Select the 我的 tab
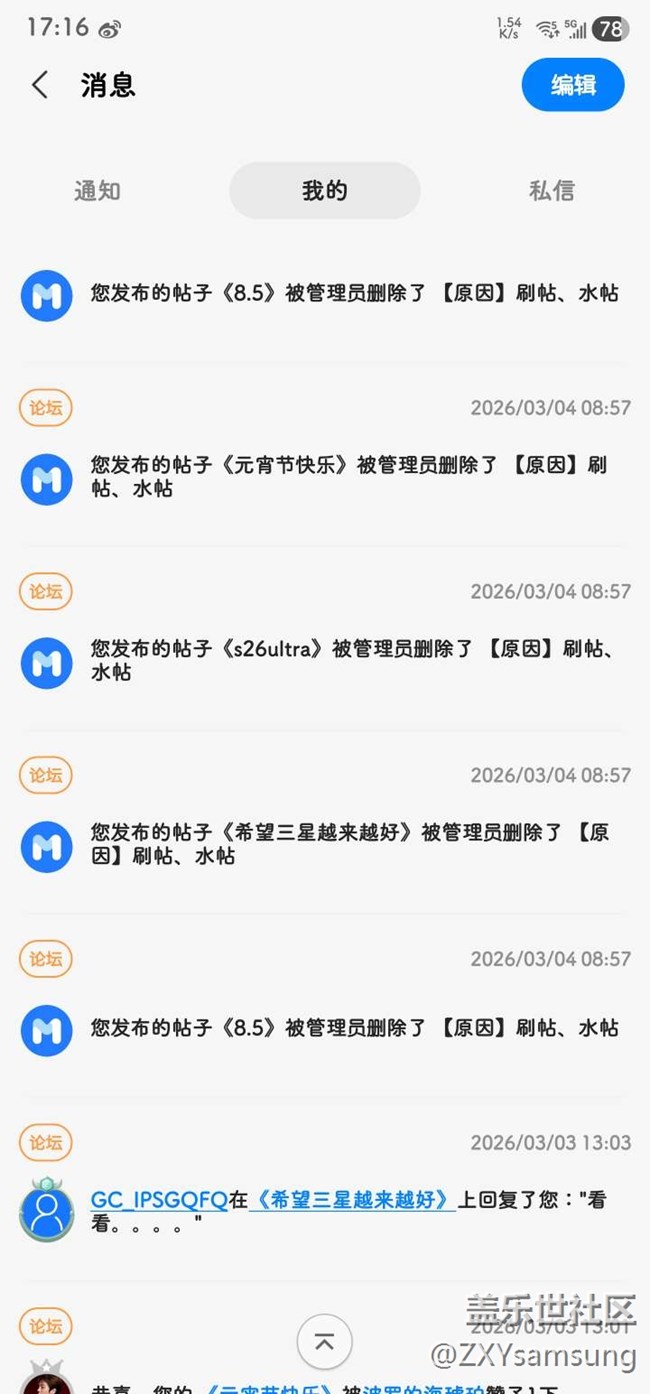 click(x=324, y=190)
